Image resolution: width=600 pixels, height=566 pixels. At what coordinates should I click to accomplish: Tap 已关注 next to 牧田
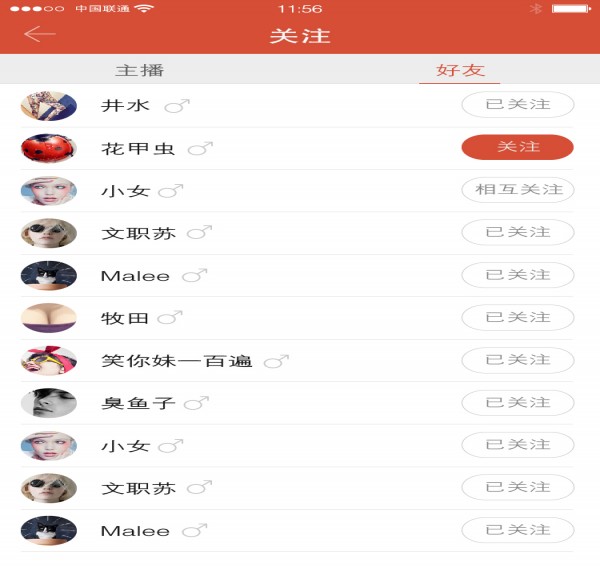click(x=517, y=317)
